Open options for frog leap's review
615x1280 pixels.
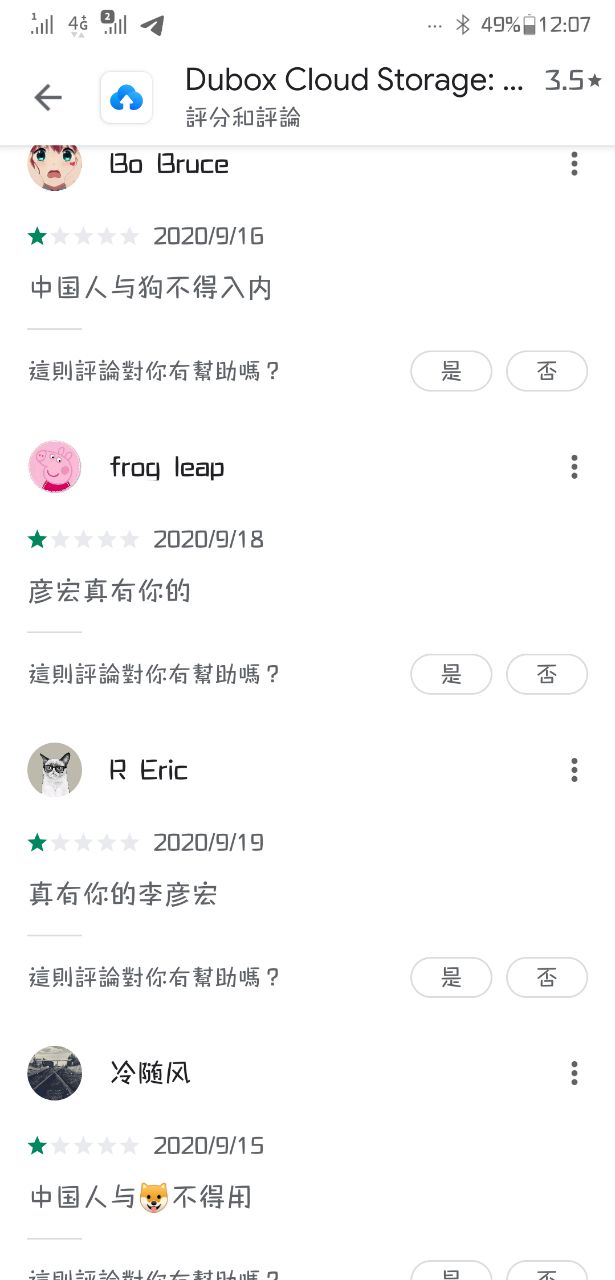coord(574,467)
